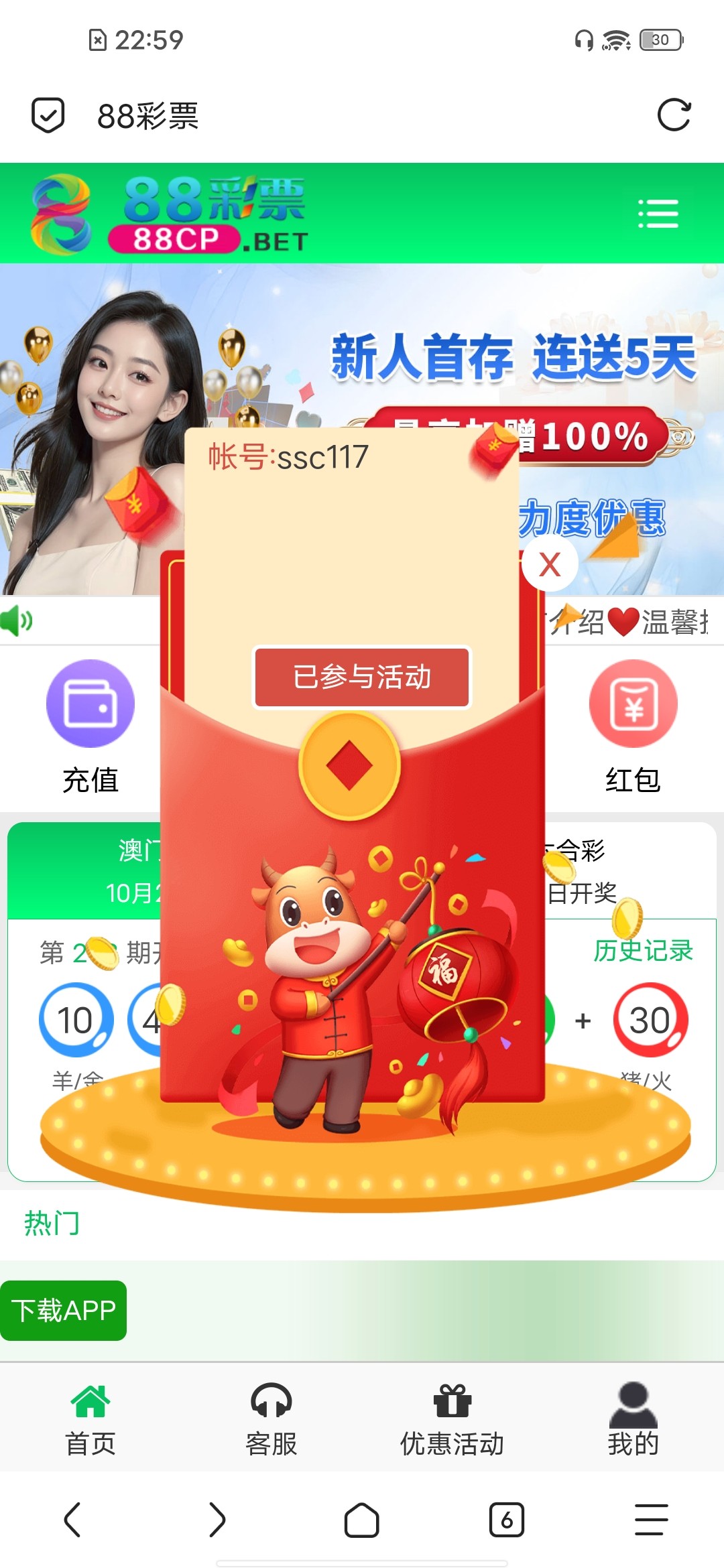Screen dimensions: 724x1568
Task: Tap the 下载APP button
Action: click(63, 1311)
